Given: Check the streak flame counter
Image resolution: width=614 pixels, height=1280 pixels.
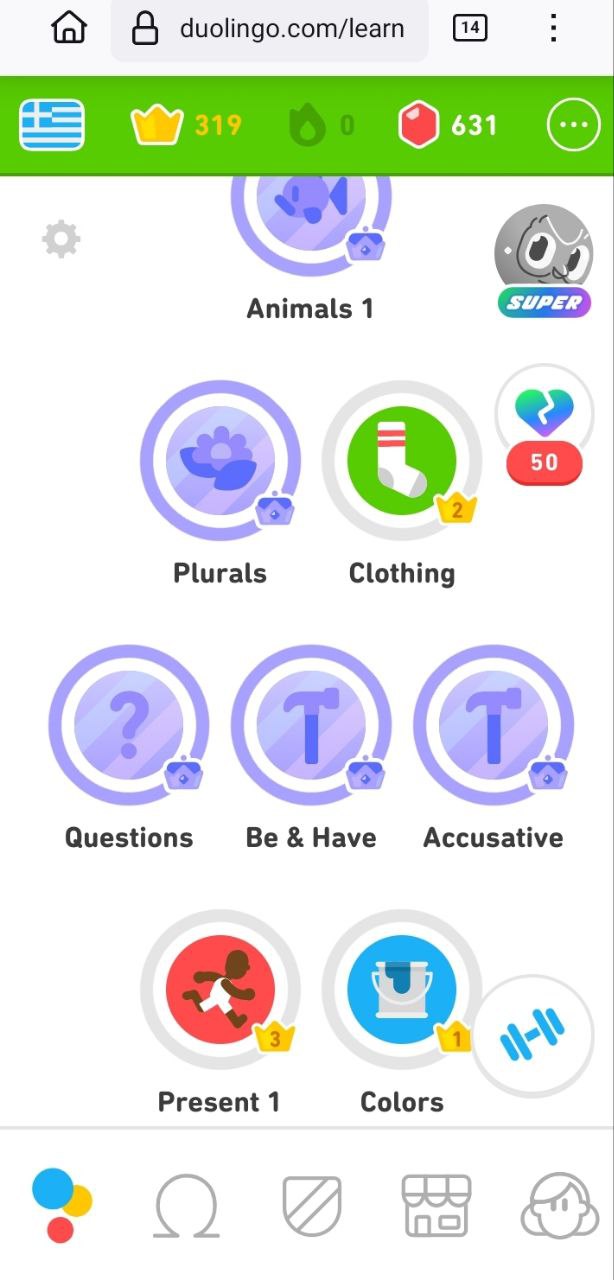Looking at the screenshot, I should click(x=322, y=125).
